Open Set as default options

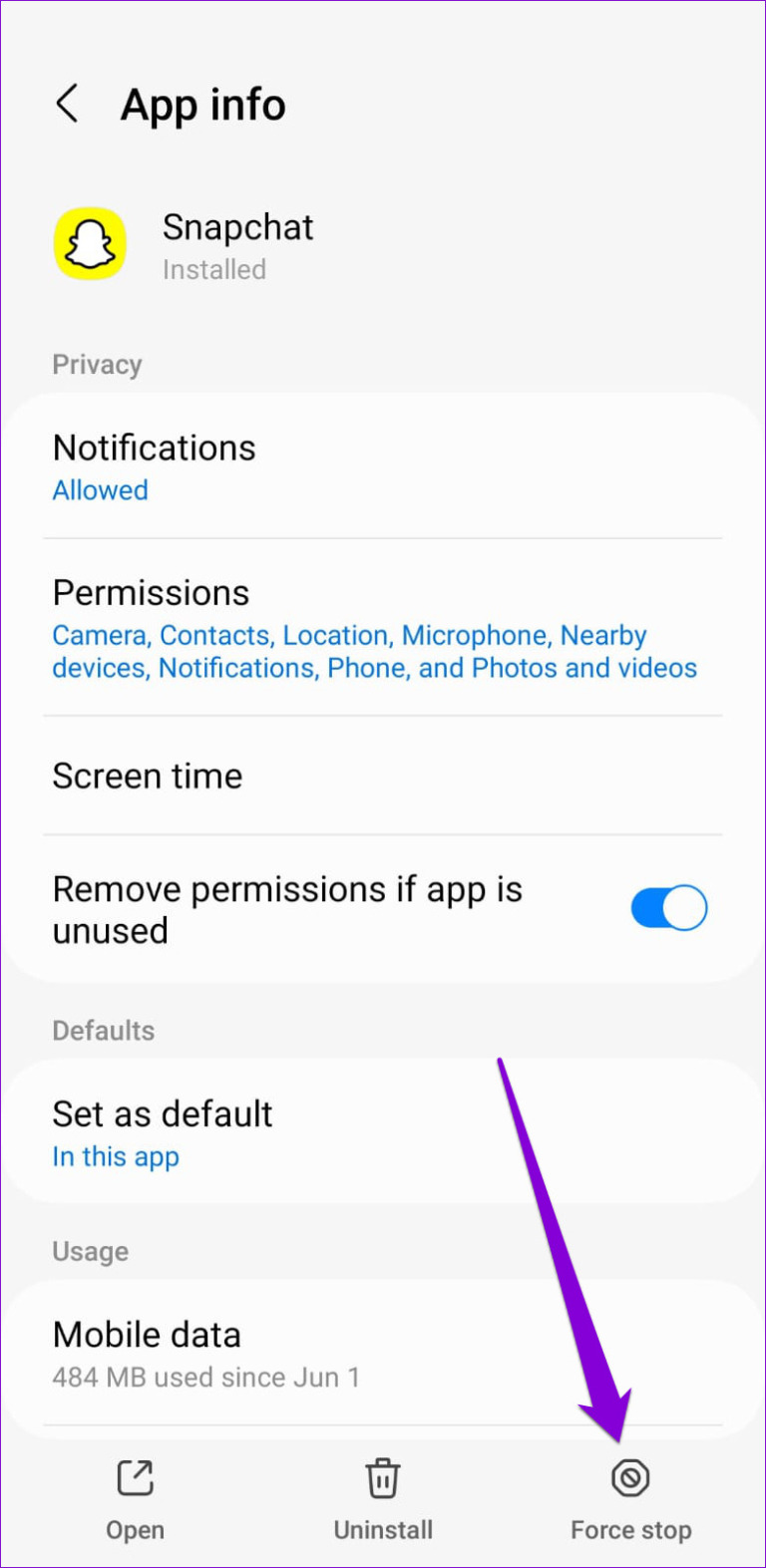tap(163, 1113)
